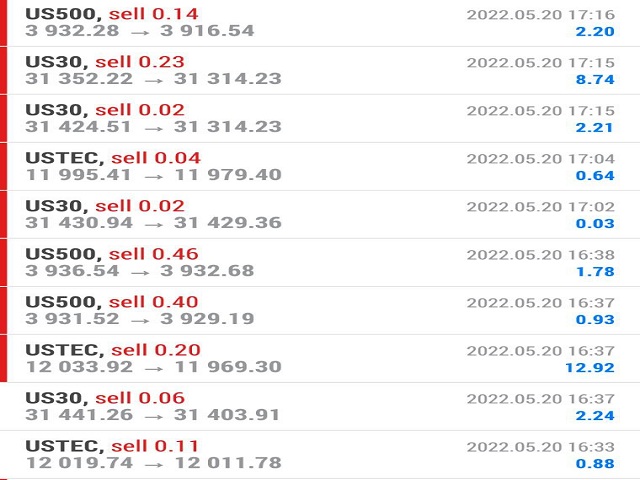Select US30 sell 0.02 opened at 31 424.51
Viewport: 640px width, 480px height.
pos(320,118)
